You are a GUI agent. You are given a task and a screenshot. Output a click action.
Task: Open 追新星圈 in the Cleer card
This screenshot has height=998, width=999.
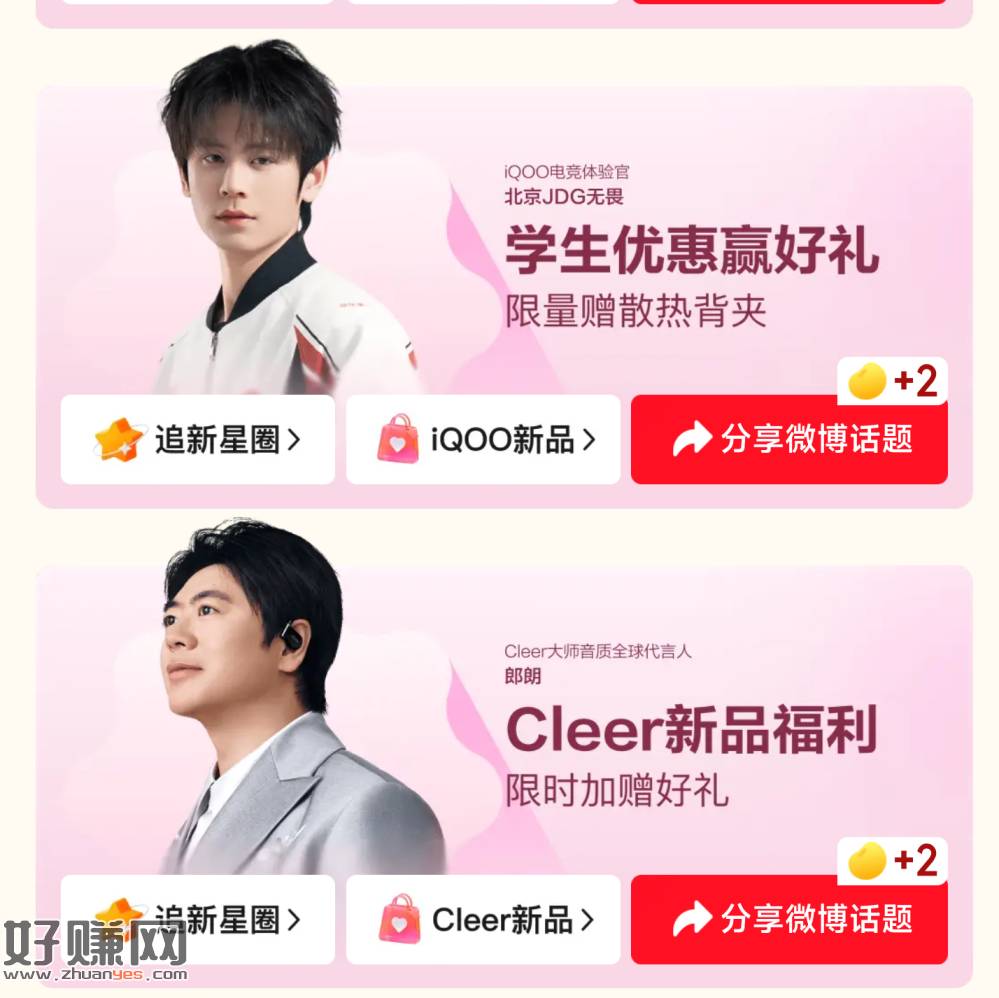coord(198,919)
